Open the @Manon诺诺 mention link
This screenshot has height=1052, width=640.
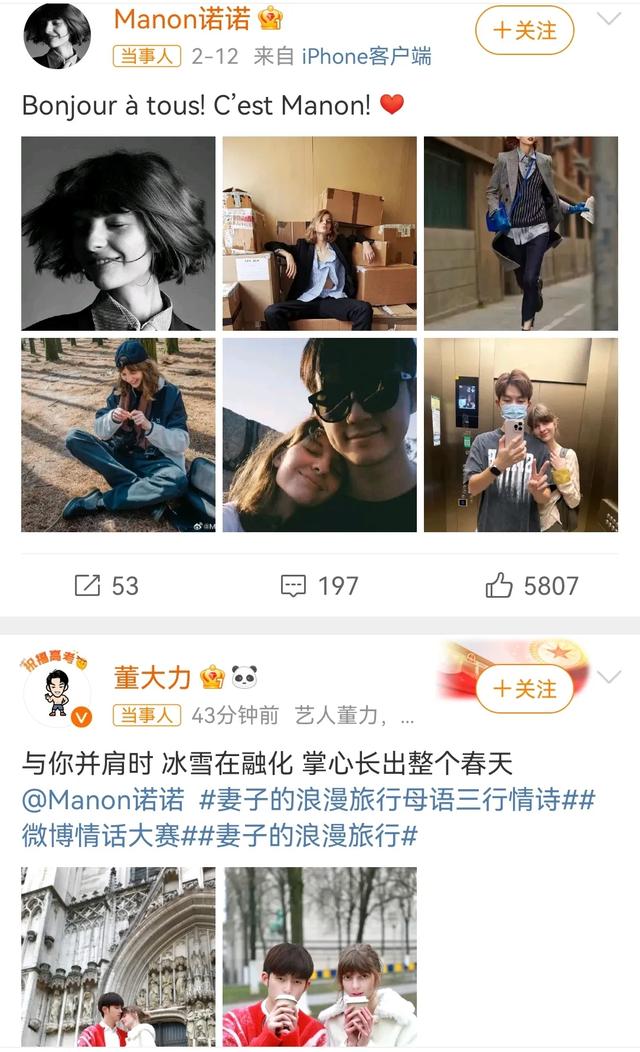pos(103,800)
